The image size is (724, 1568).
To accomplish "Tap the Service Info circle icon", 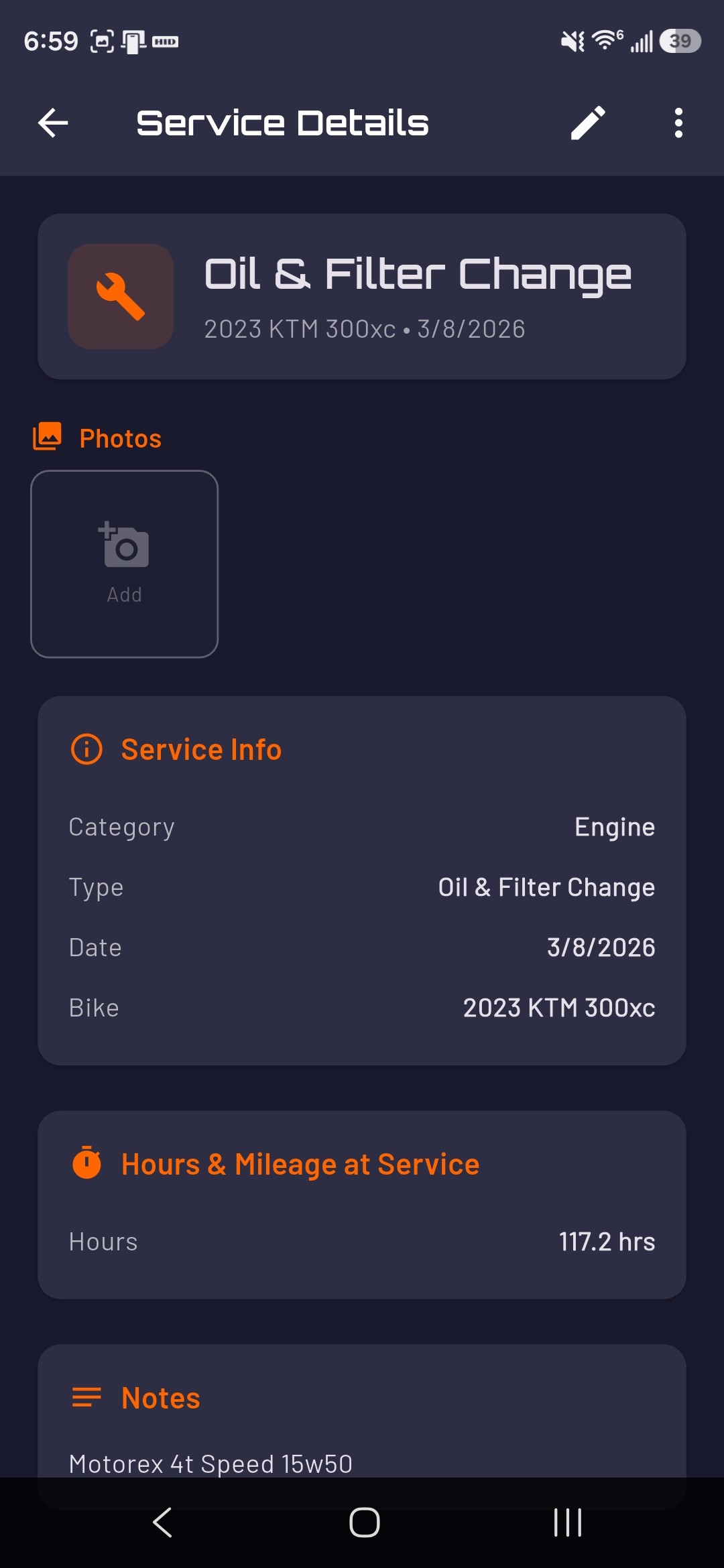I will 86,748.
